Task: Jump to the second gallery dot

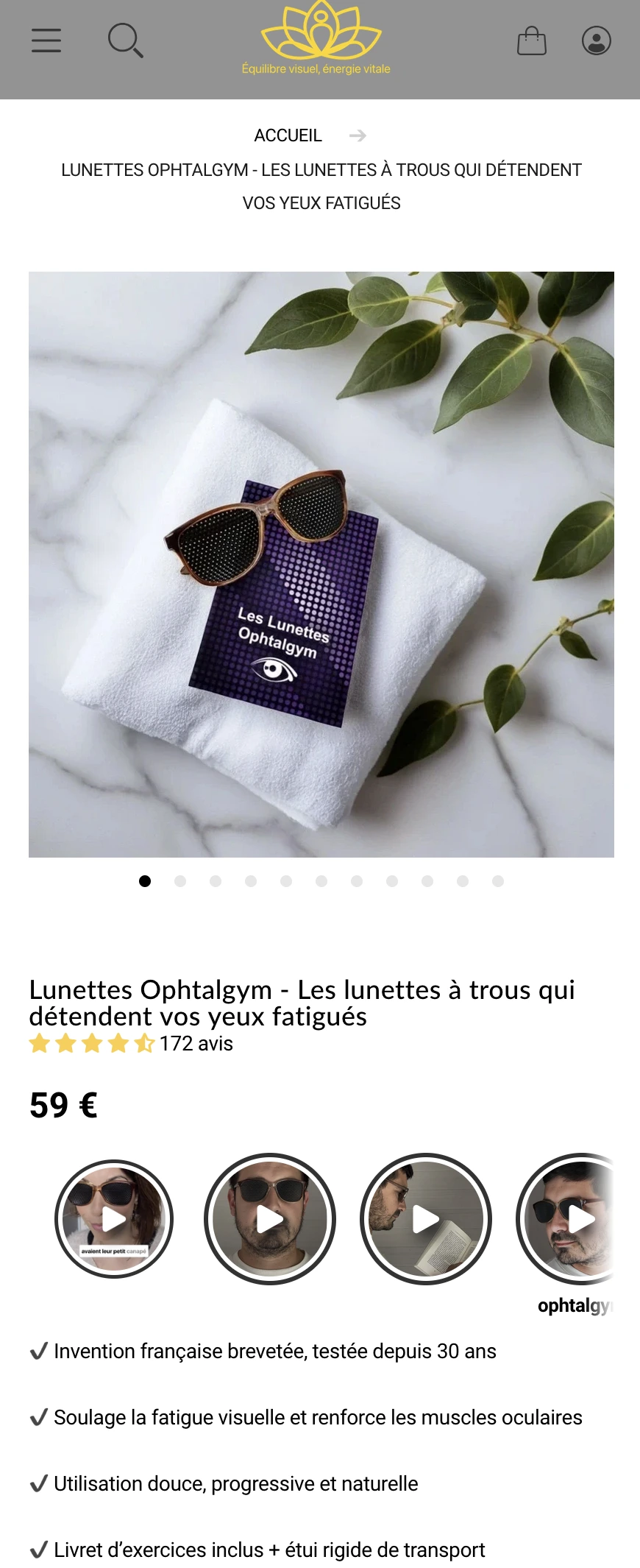Action: [x=180, y=881]
